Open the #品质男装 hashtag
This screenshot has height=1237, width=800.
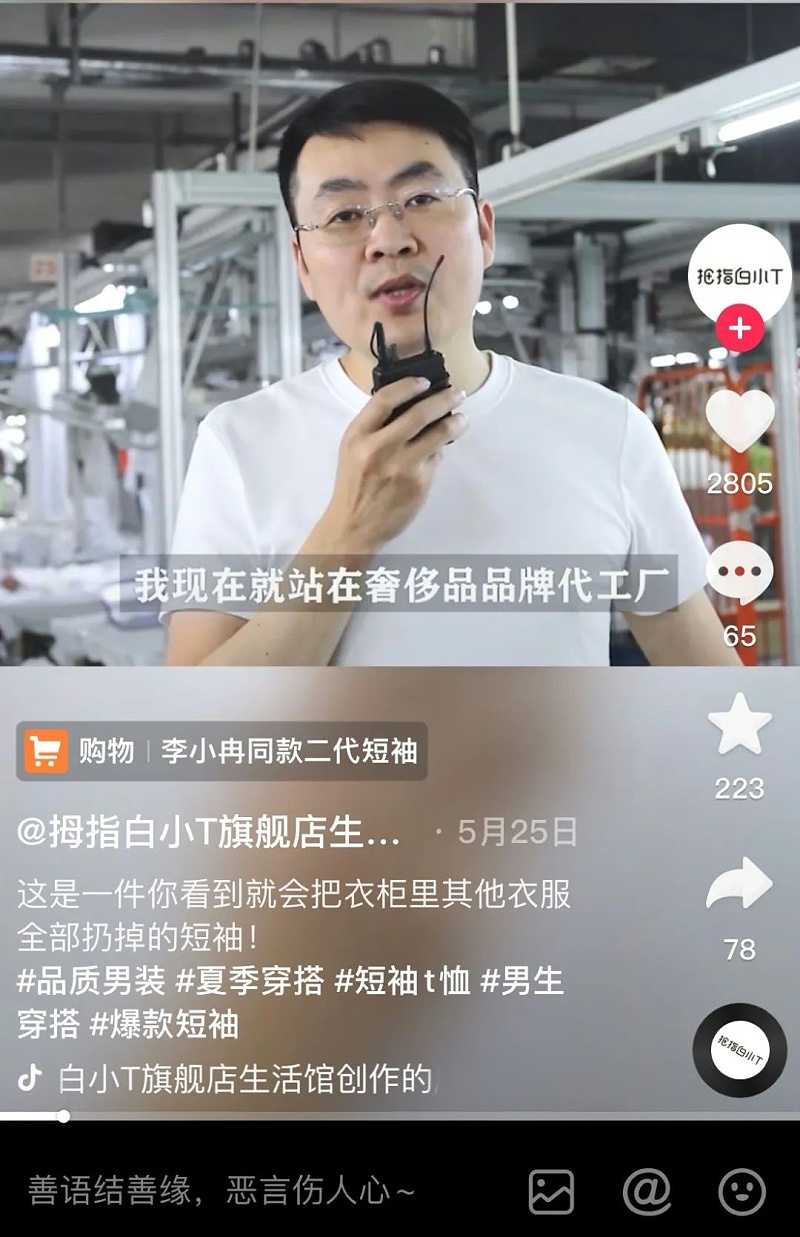(x=92, y=981)
